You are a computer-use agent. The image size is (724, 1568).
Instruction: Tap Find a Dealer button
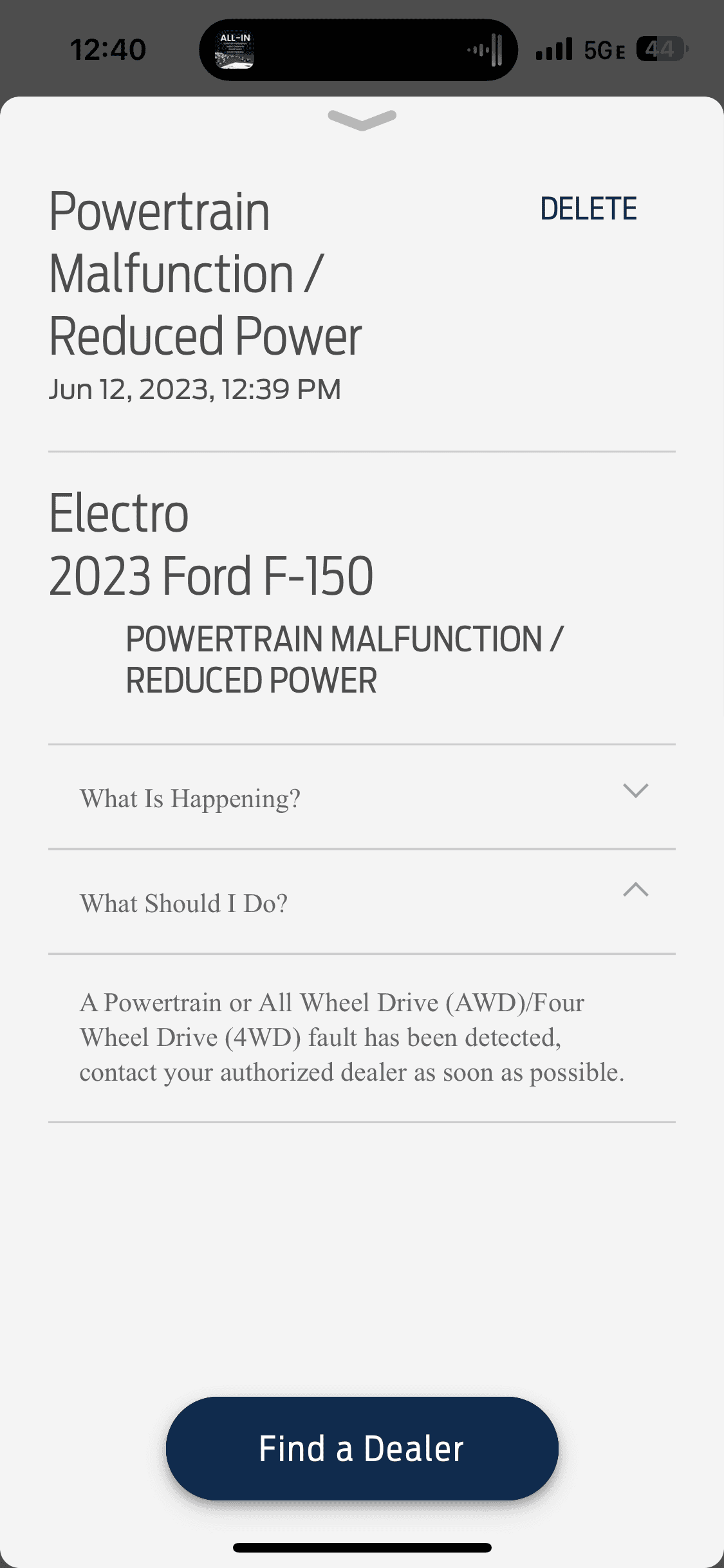362,1448
